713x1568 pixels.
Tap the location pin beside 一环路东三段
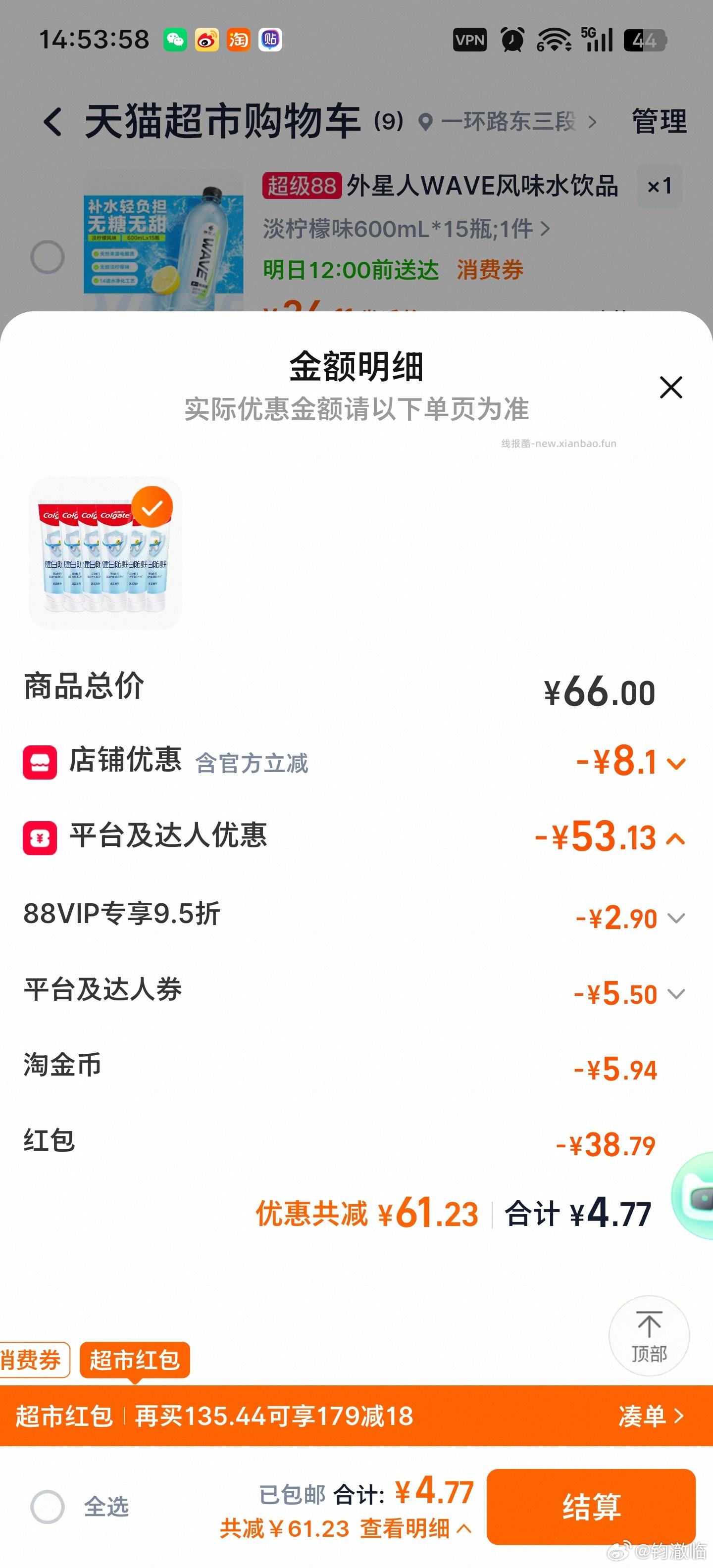[x=427, y=121]
